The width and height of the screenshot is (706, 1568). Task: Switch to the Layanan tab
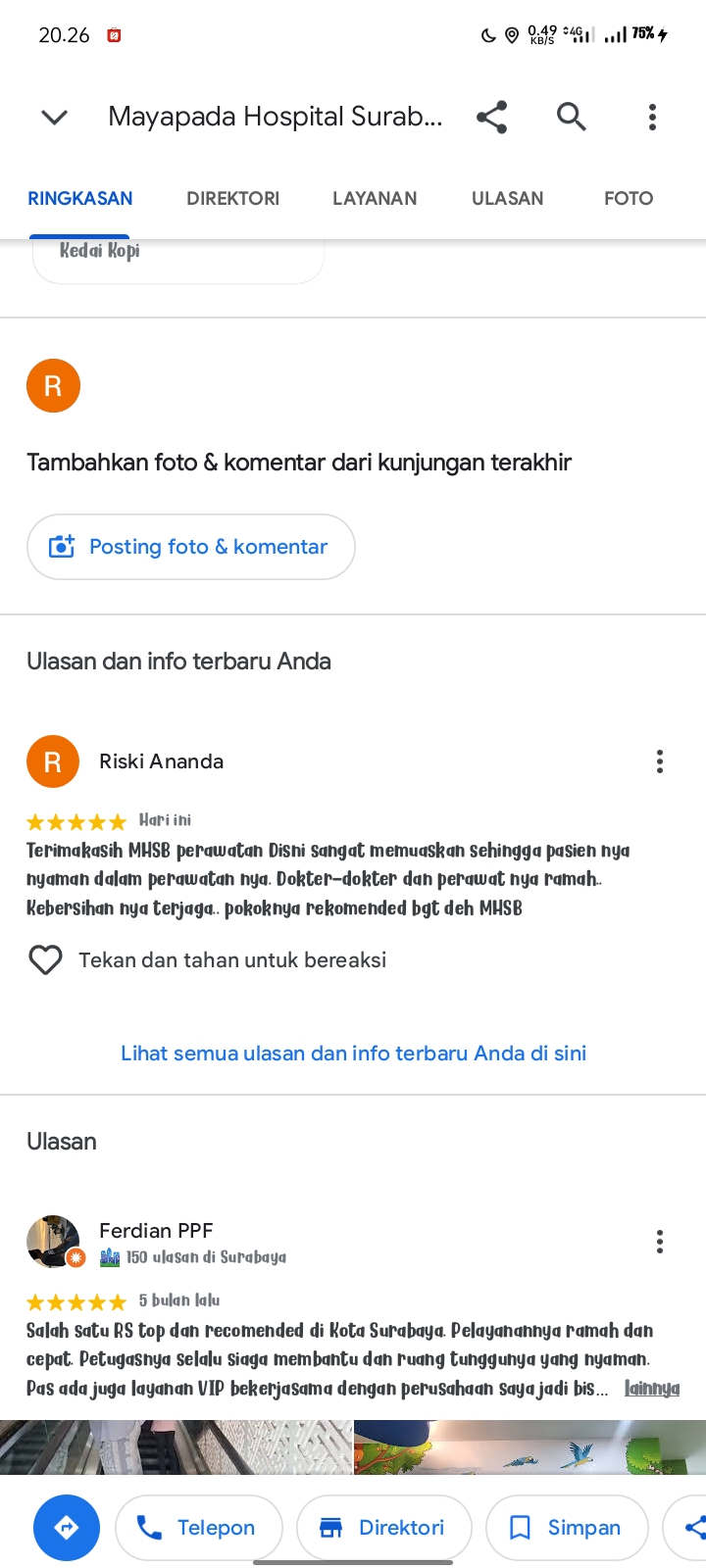coord(375,198)
